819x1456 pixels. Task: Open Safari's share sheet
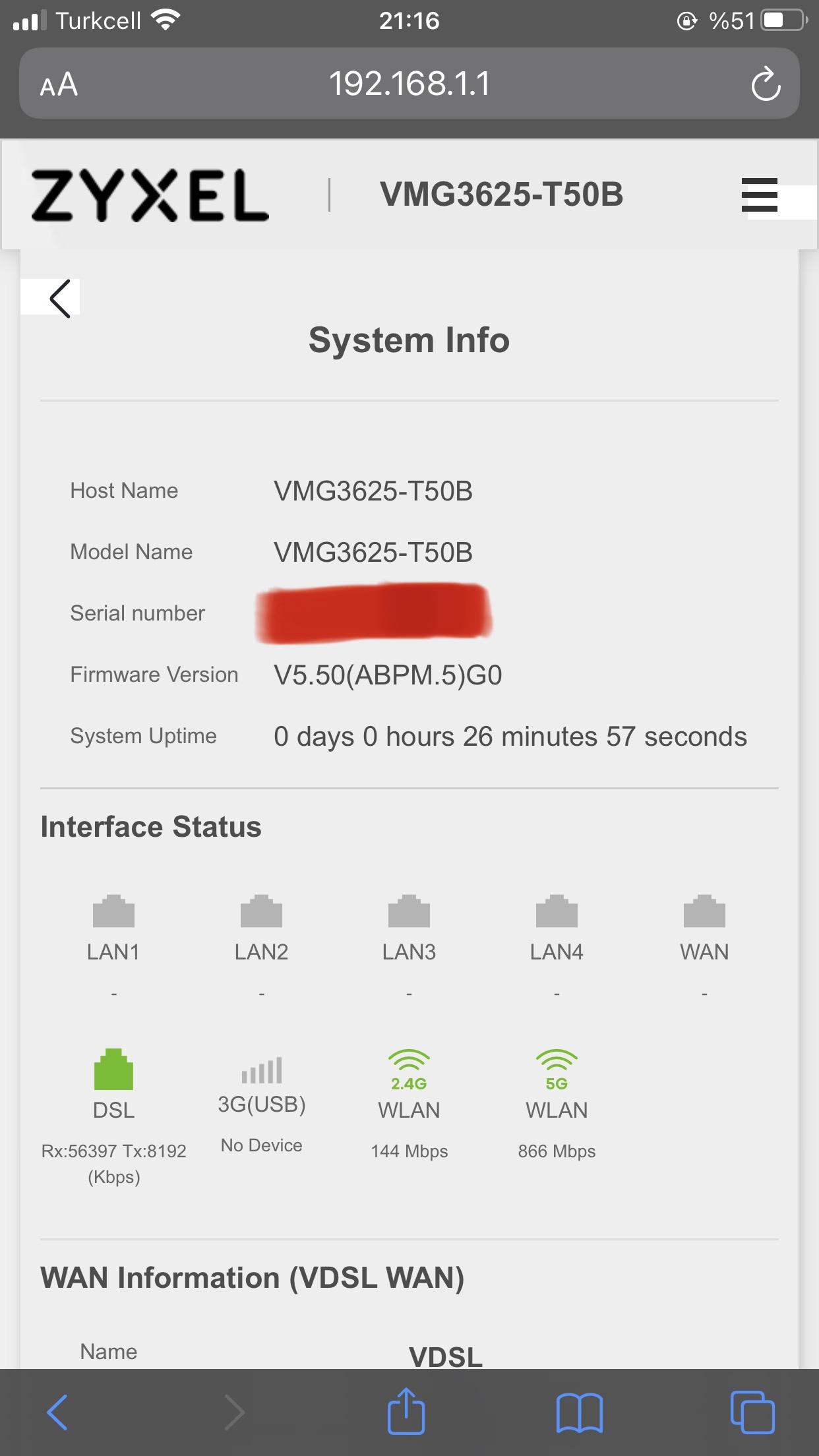pos(406,1410)
